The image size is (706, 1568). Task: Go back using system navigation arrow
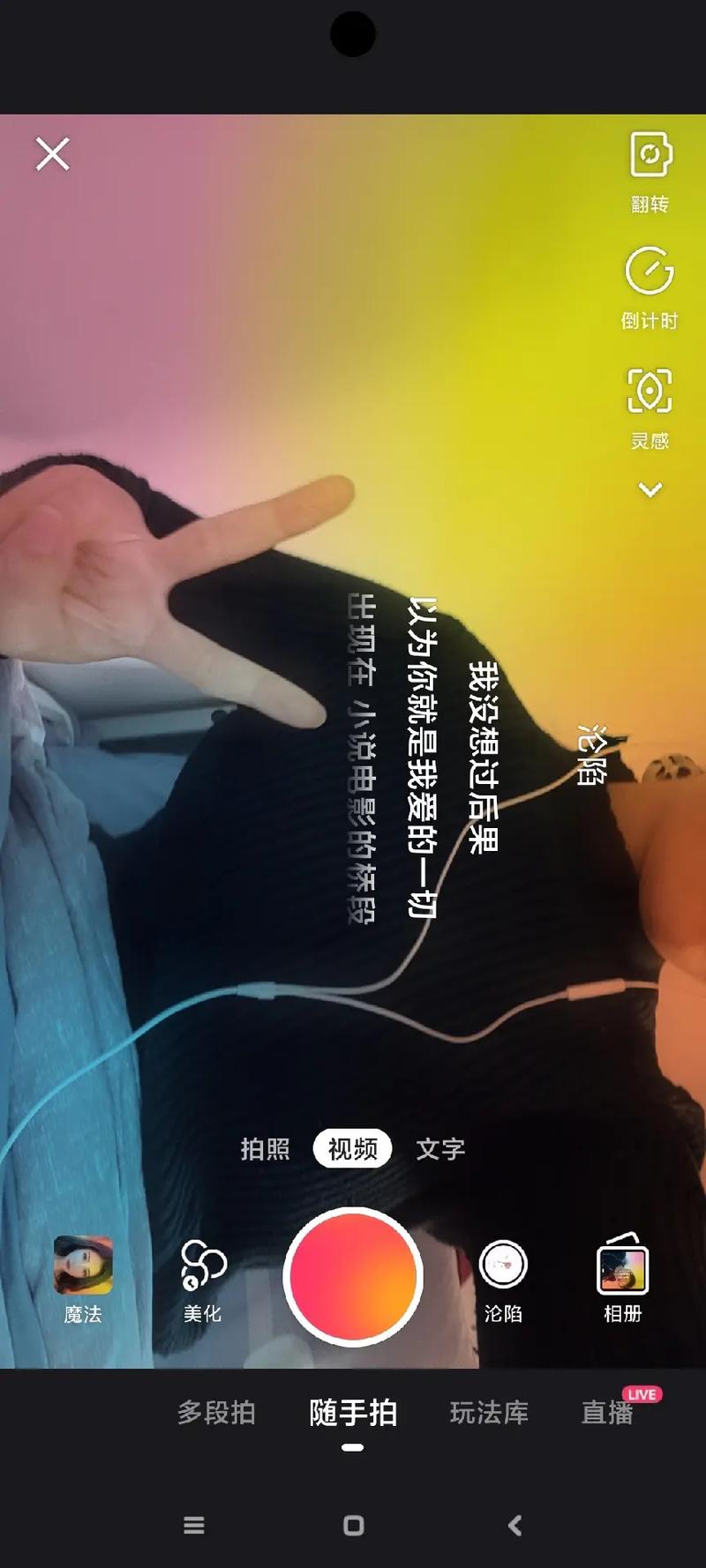[515, 1526]
